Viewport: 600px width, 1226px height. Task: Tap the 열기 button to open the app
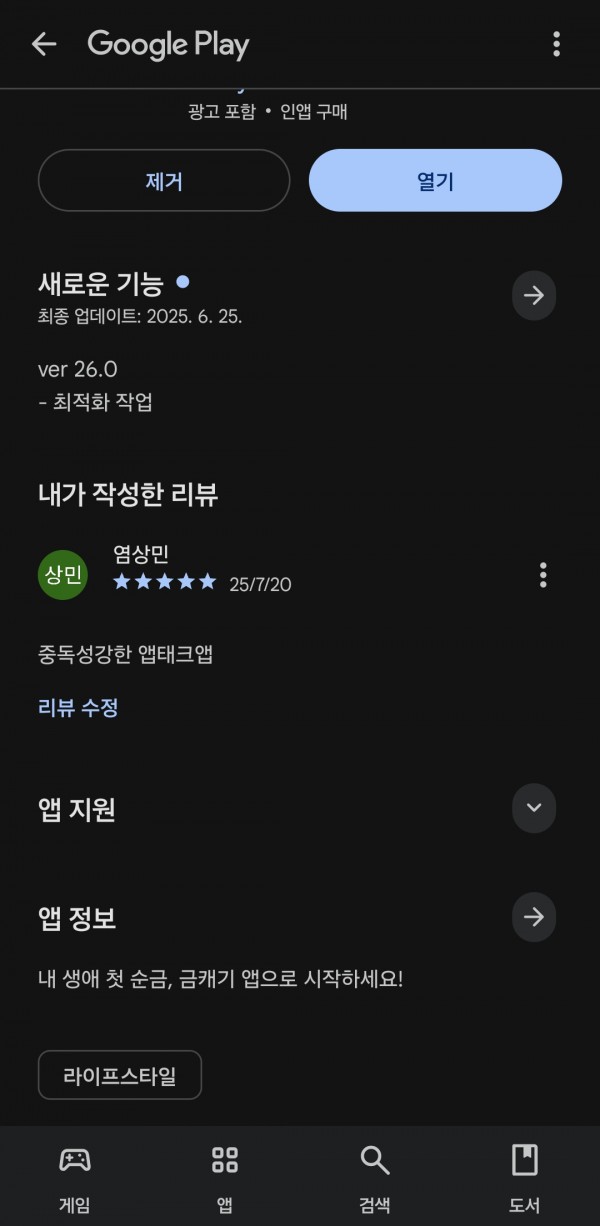coord(435,181)
